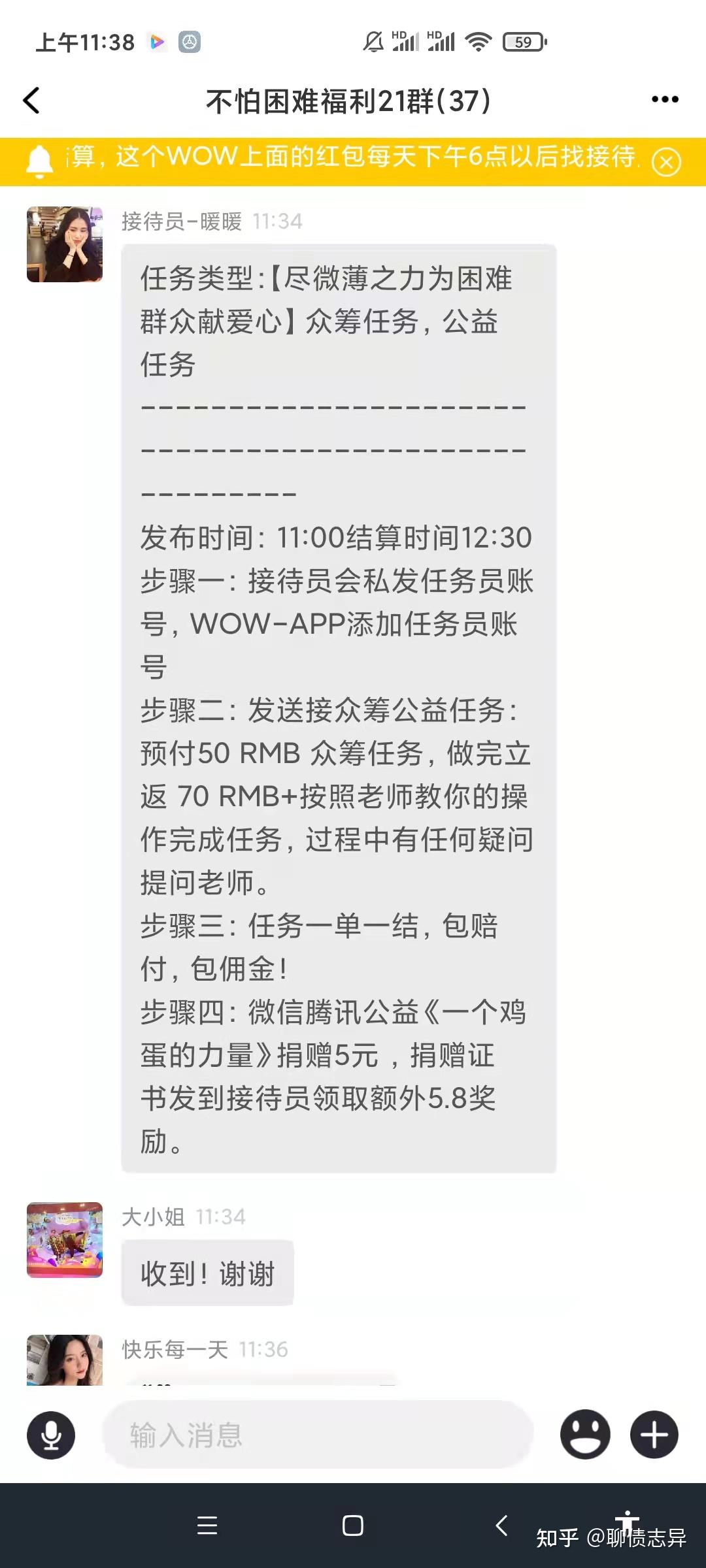Screen dimensions: 706x1568
Task: Open the pinned WOW announcement notice
Action: 352,157
